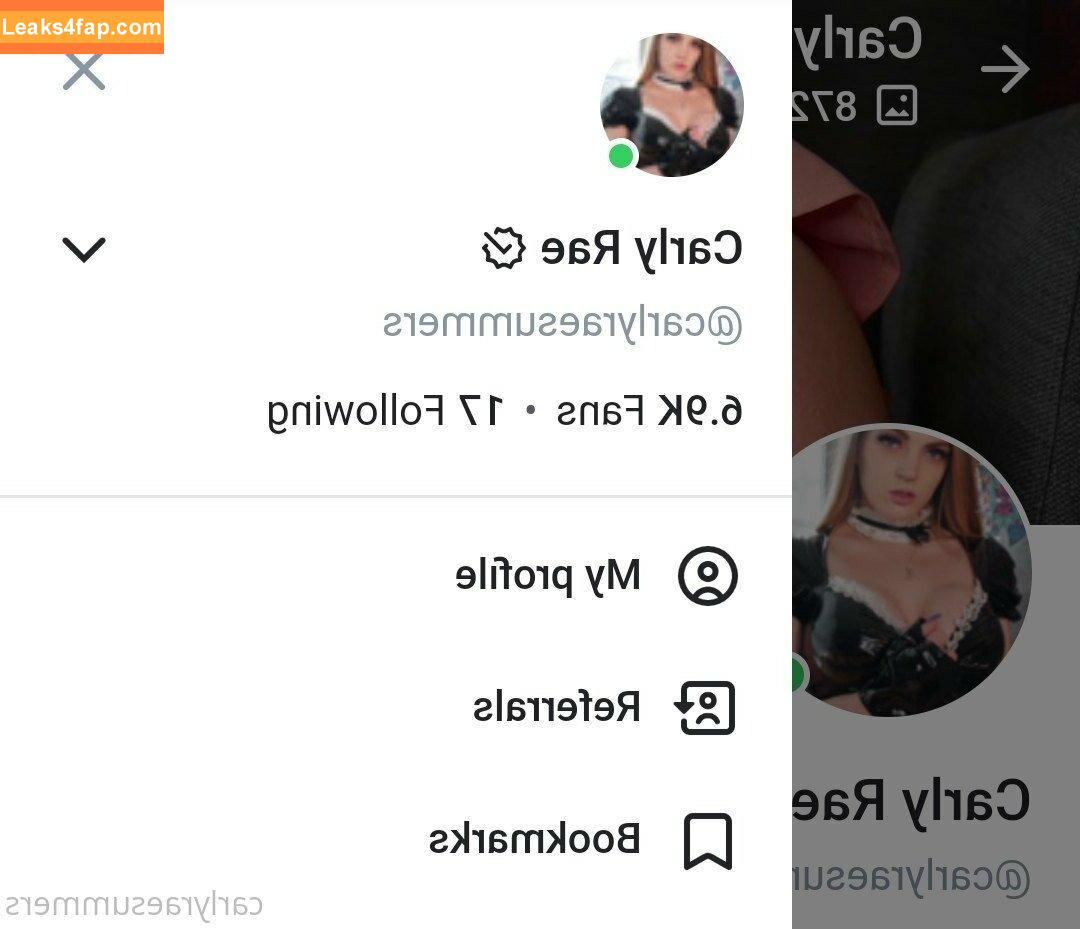Open My profile
Viewport: 1080px width, 929px height.
point(596,577)
